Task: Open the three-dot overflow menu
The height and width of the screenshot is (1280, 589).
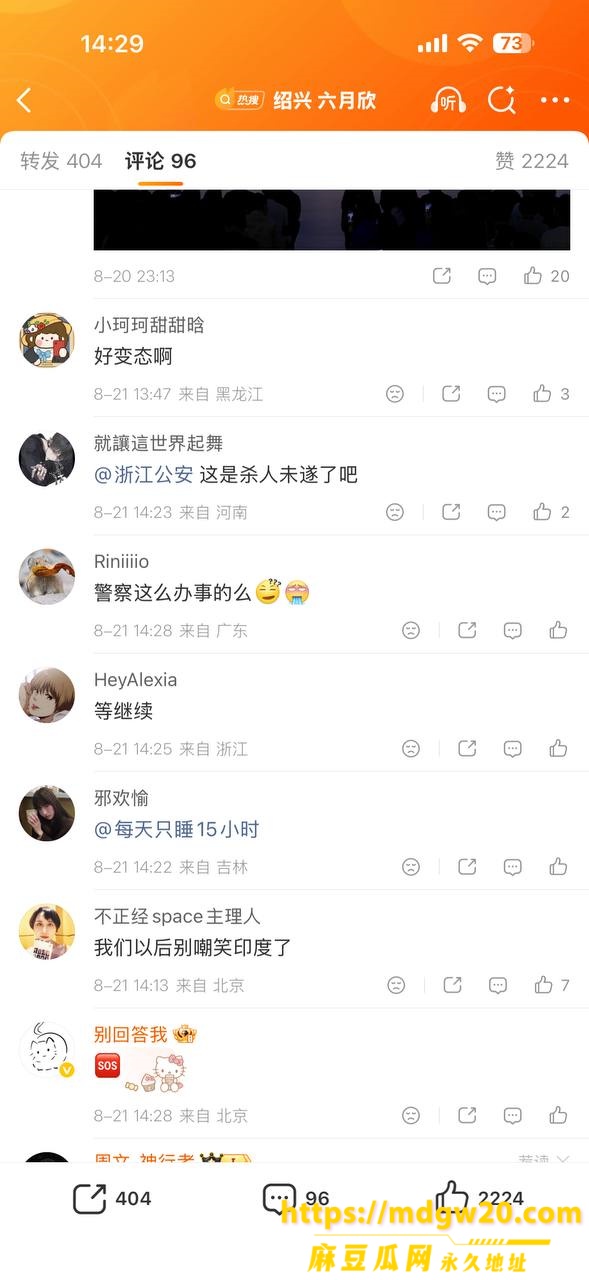Action: [555, 100]
